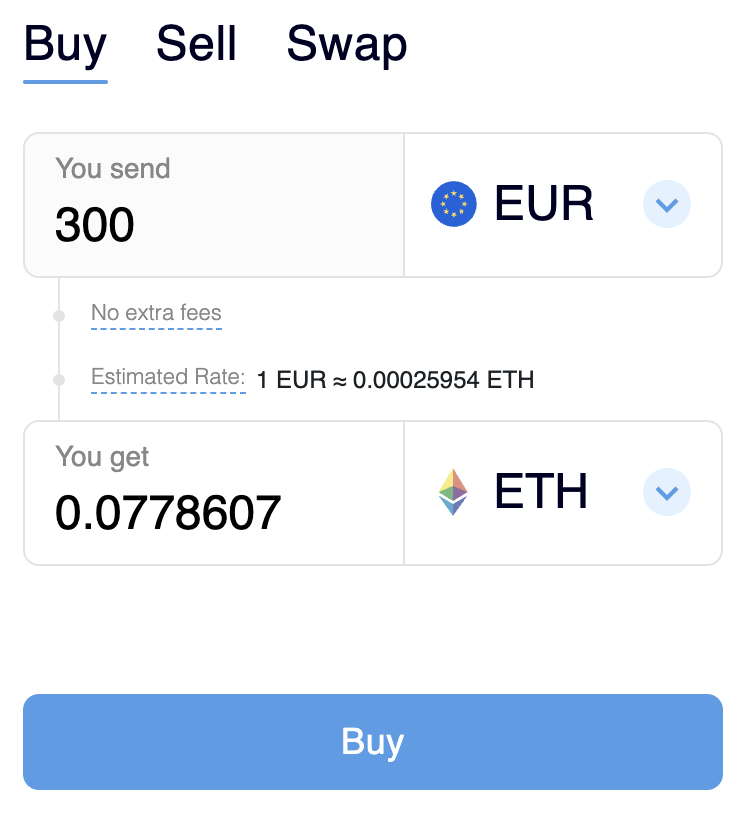Select the Buy tab

coord(65,45)
